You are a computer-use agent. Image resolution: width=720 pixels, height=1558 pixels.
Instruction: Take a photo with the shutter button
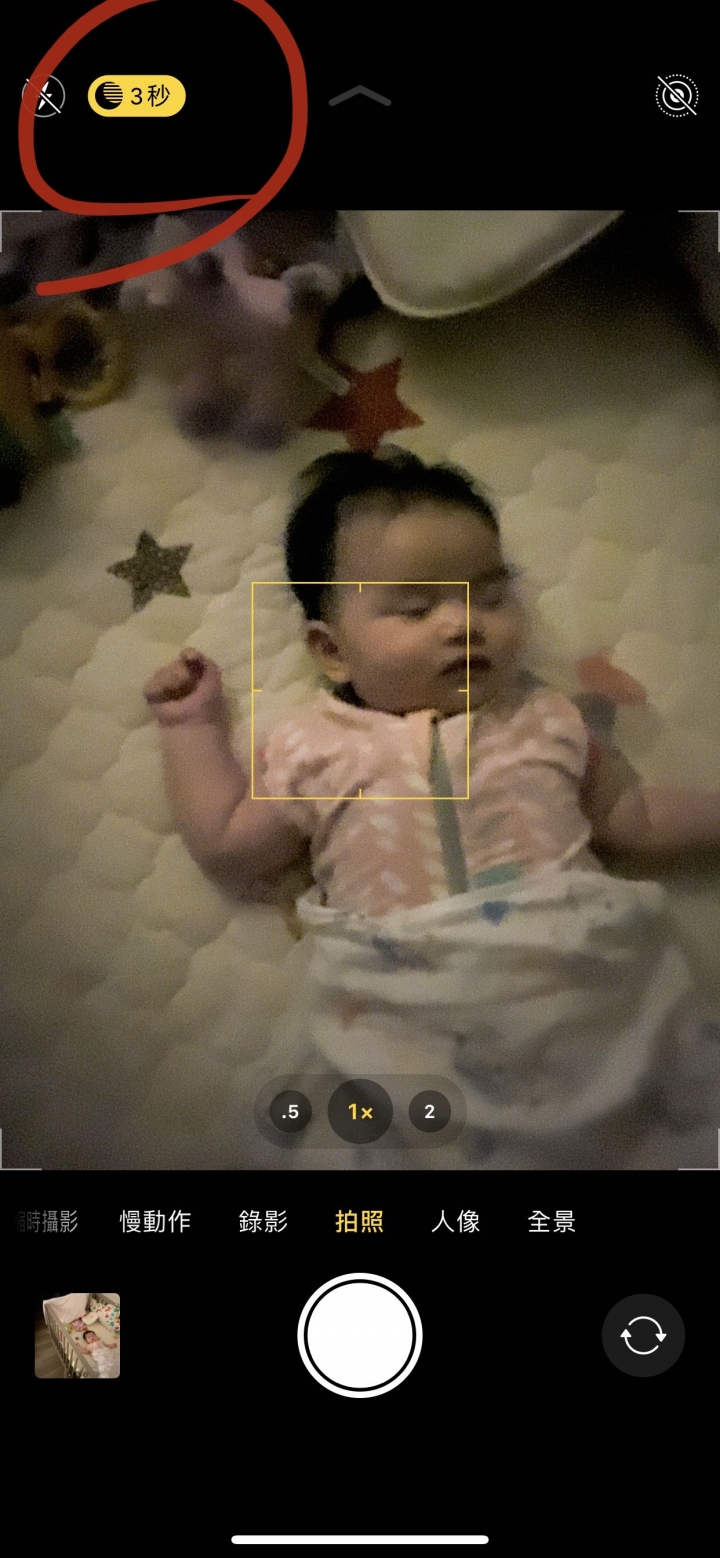[x=360, y=1335]
